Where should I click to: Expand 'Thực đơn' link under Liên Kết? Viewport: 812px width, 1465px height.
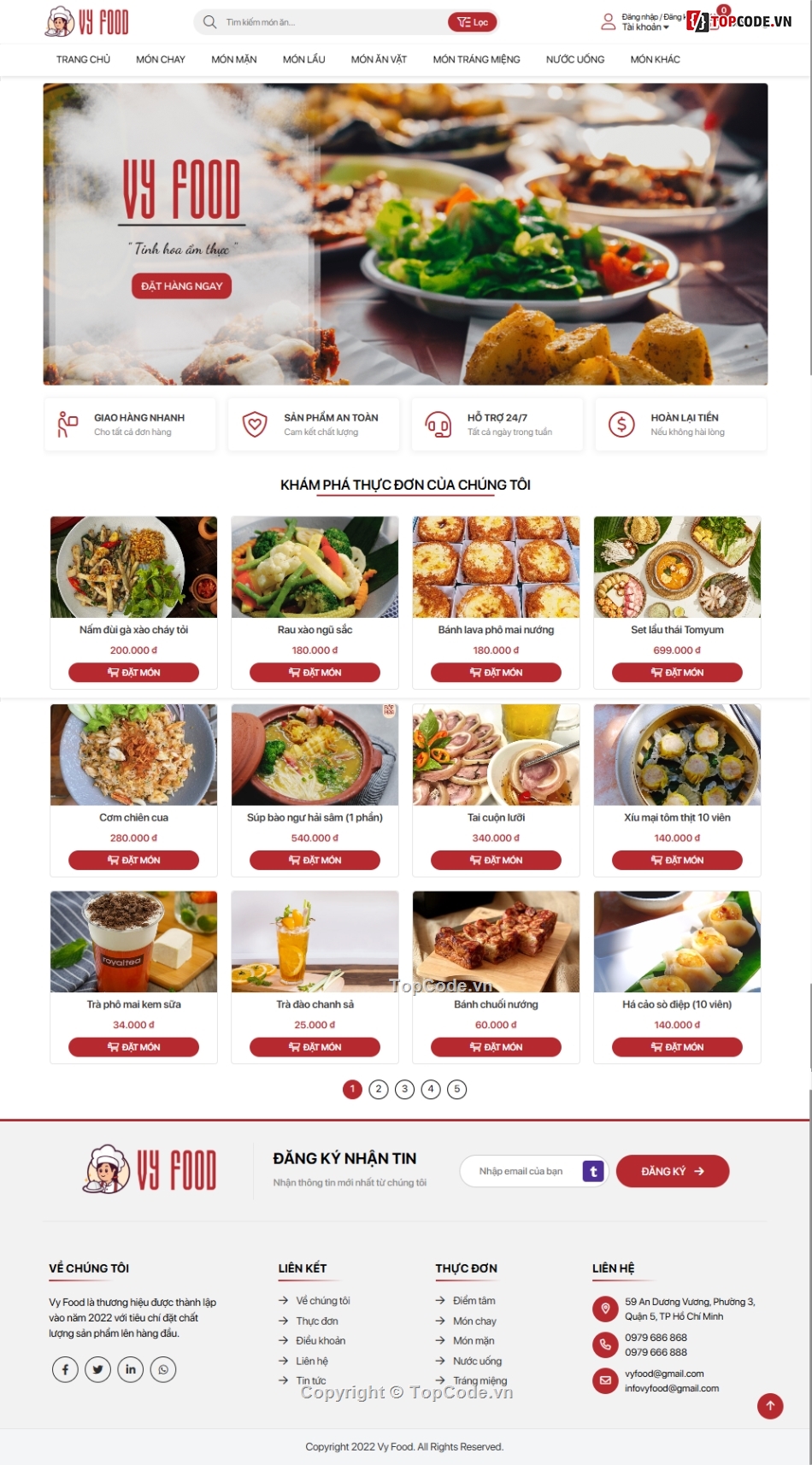(315, 1321)
